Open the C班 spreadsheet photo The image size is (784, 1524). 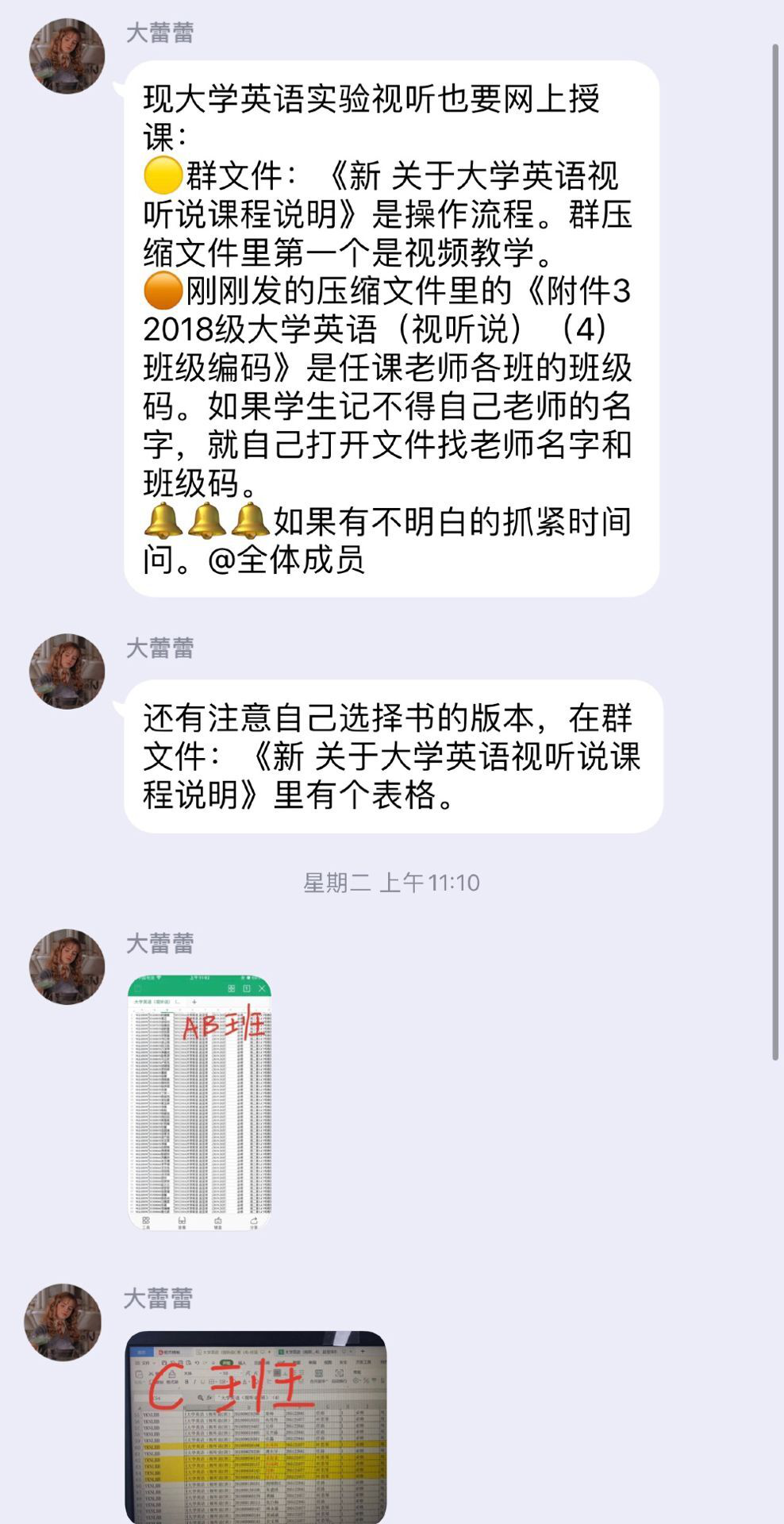click(x=256, y=1426)
